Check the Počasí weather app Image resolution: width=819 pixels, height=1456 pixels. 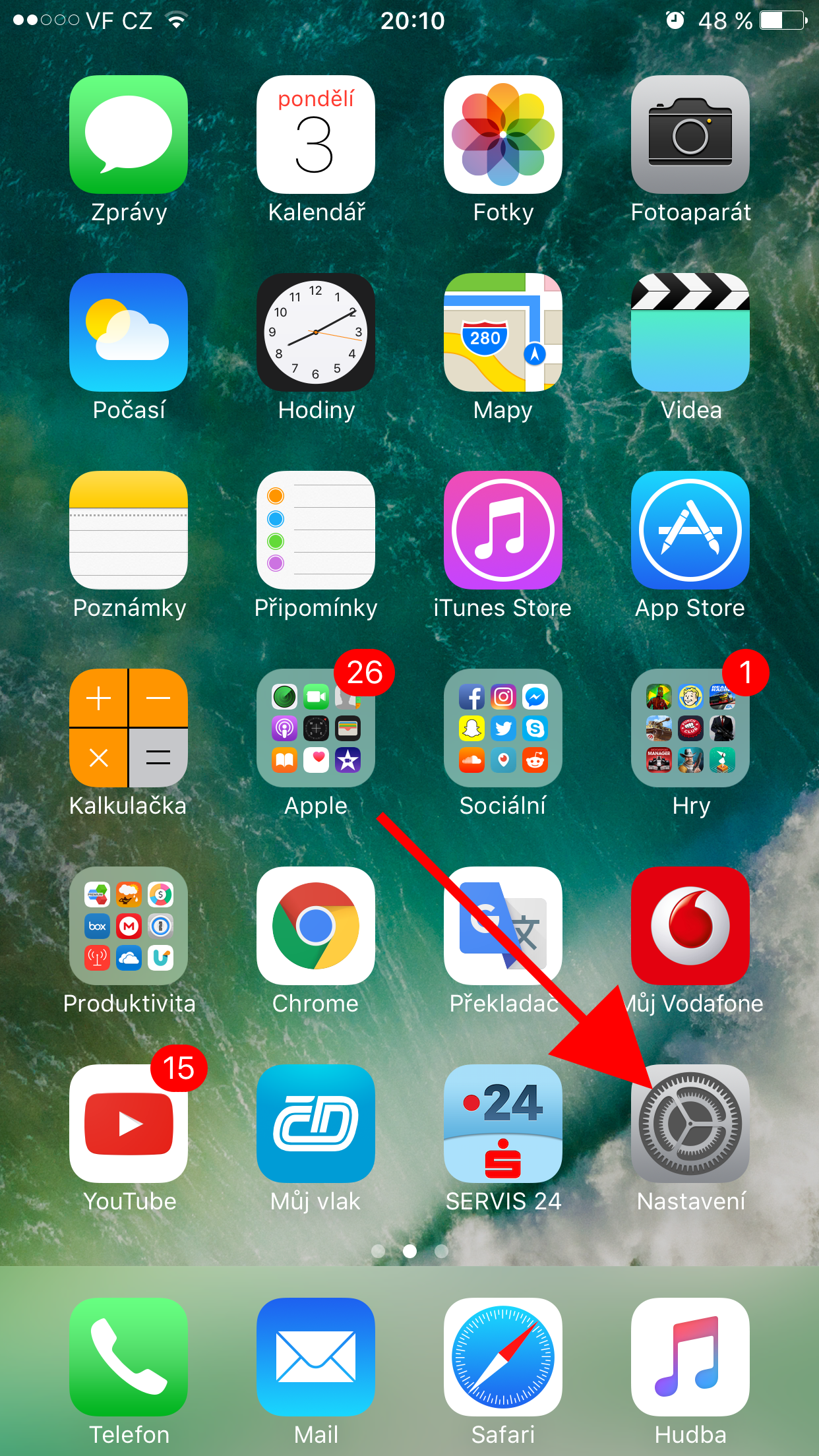pos(129,332)
